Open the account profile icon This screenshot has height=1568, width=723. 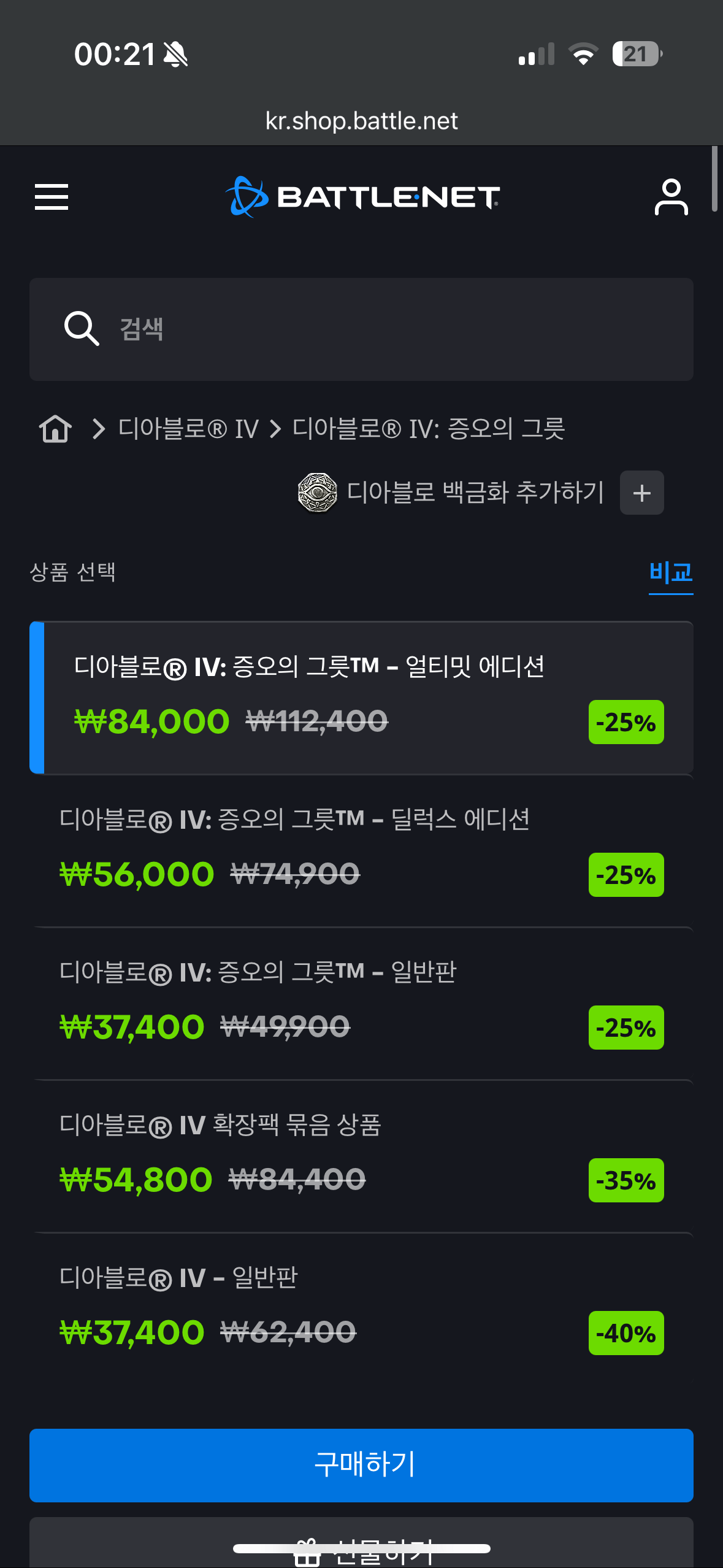click(x=671, y=197)
